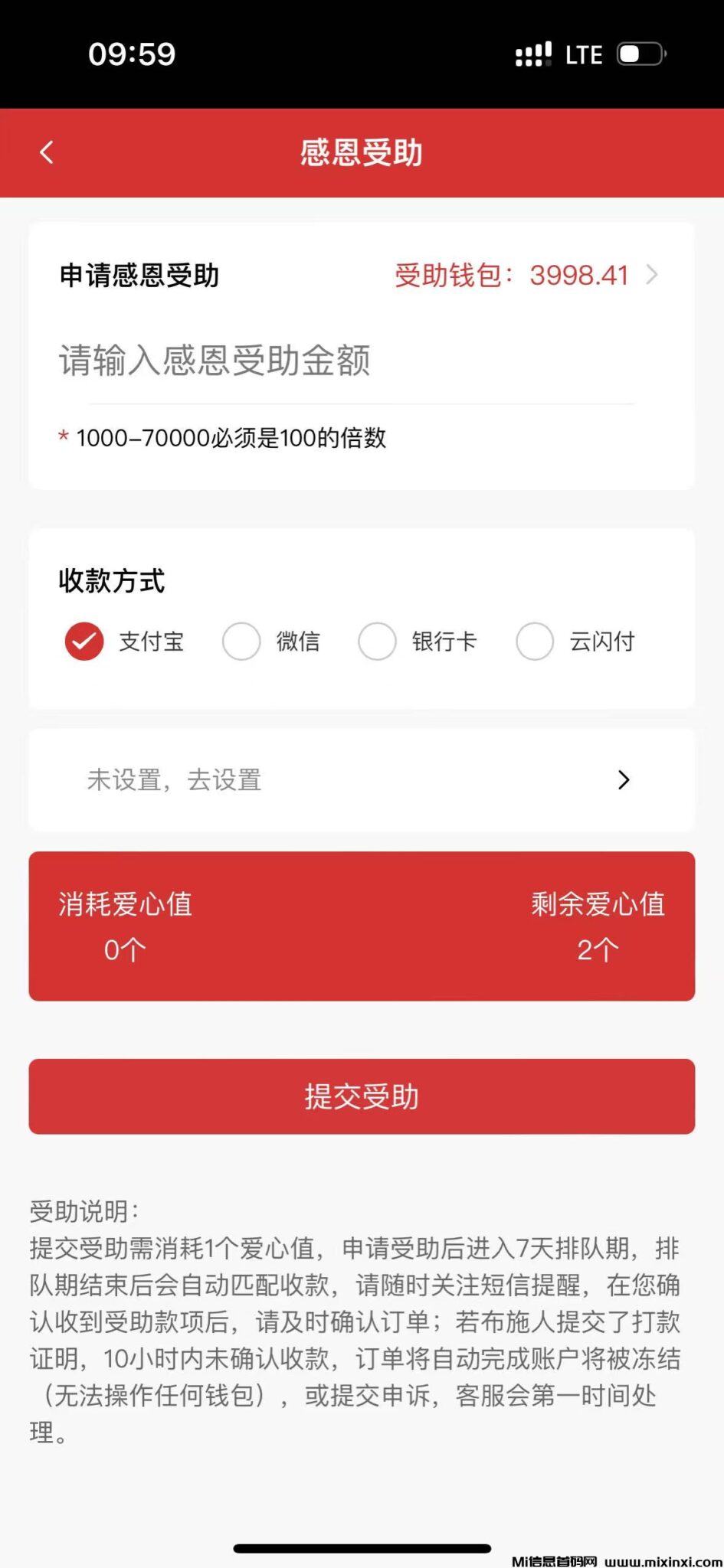The width and height of the screenshot is (724, 1568).
Task: Tap the 收款方式 section header
Action: tap(110, 581)
